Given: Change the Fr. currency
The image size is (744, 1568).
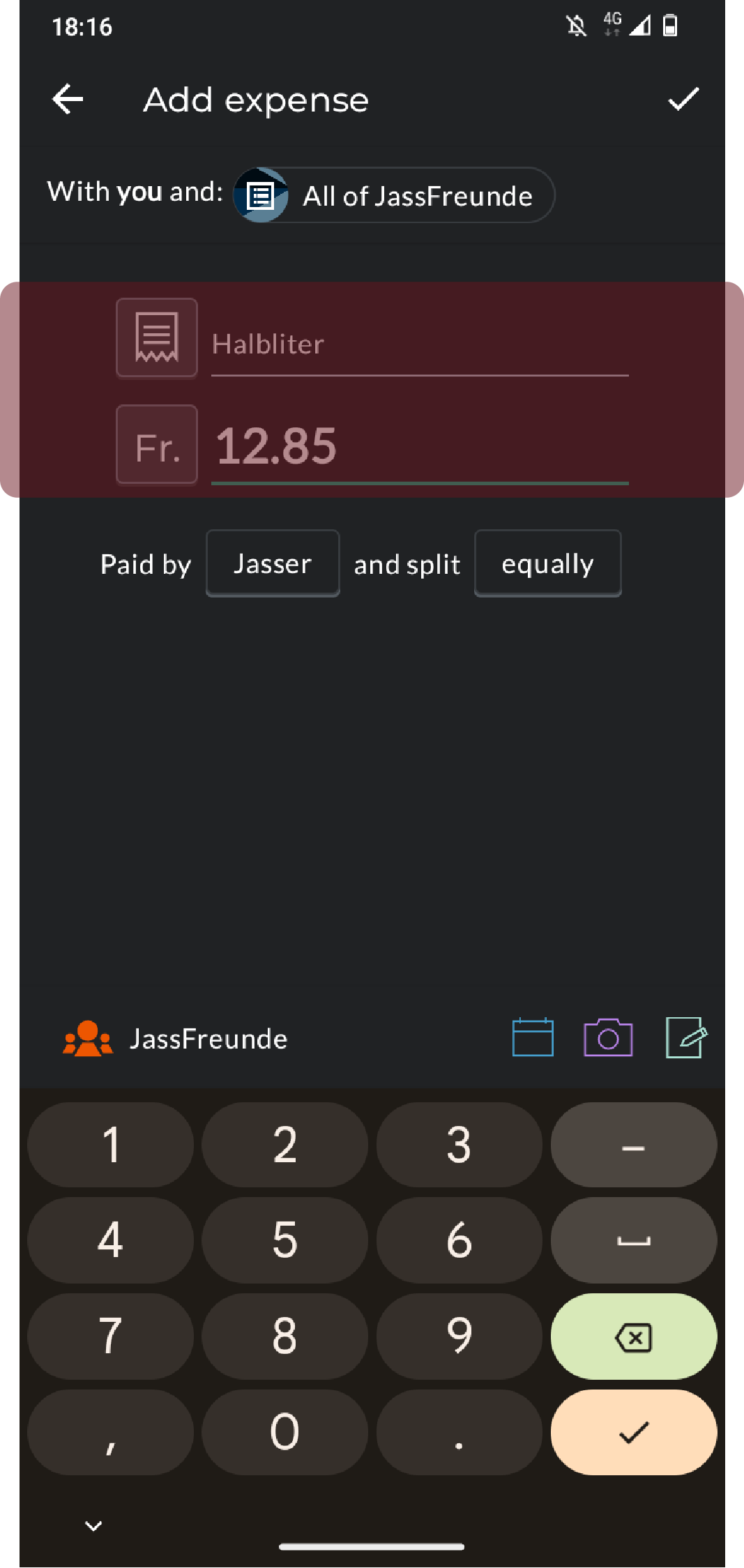Looking at the screenshot, I should (157, 445).
